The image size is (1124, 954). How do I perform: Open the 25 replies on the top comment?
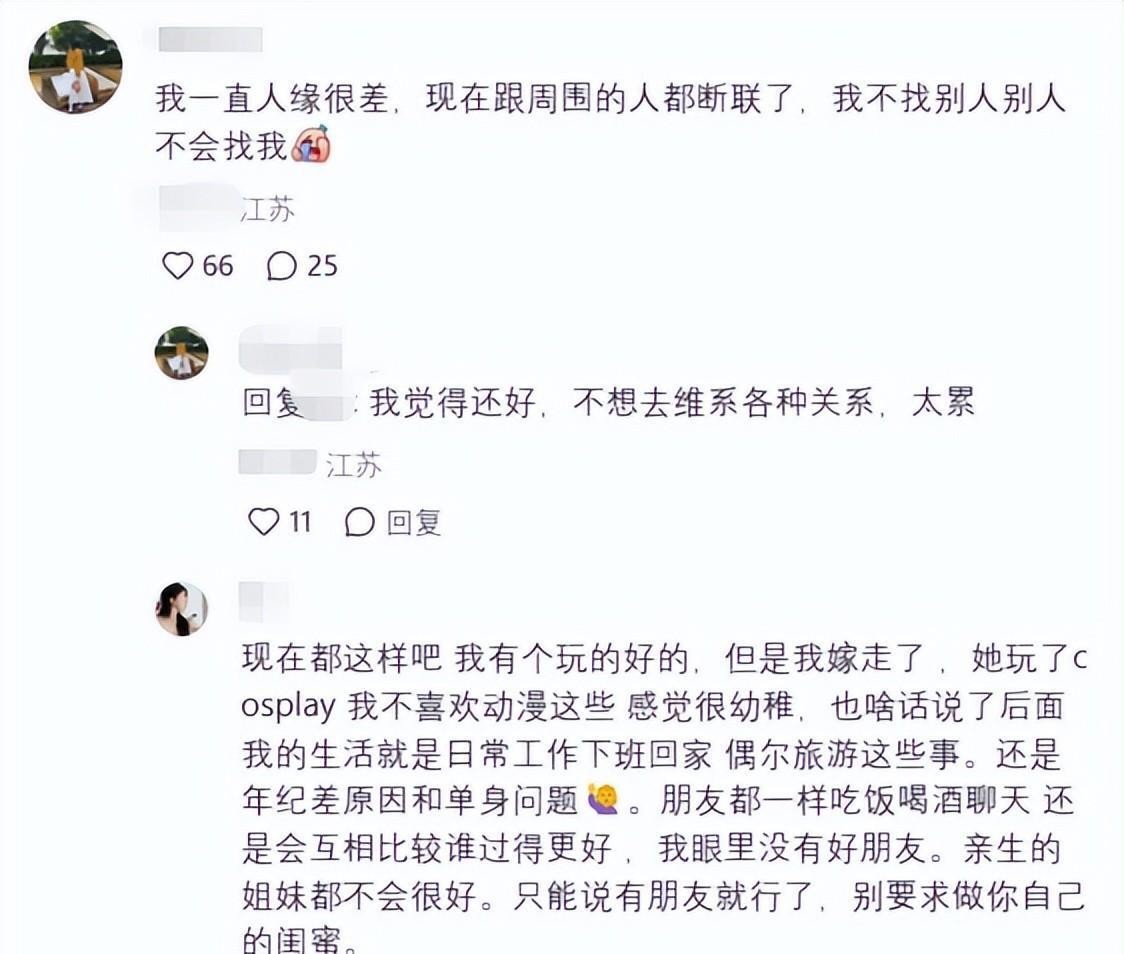[x=283, y=266]
